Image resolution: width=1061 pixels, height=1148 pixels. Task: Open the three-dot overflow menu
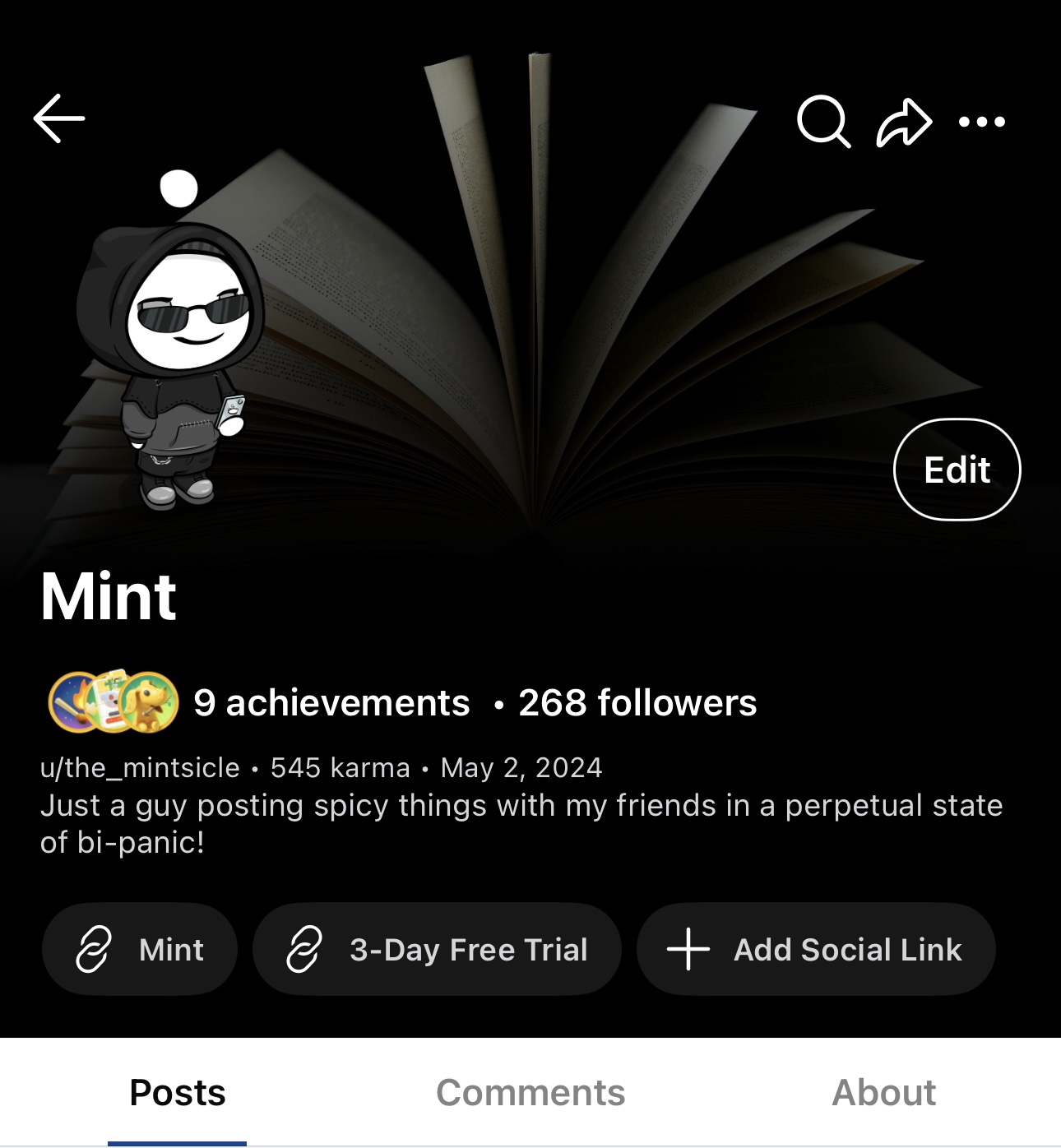pos(981,123)
